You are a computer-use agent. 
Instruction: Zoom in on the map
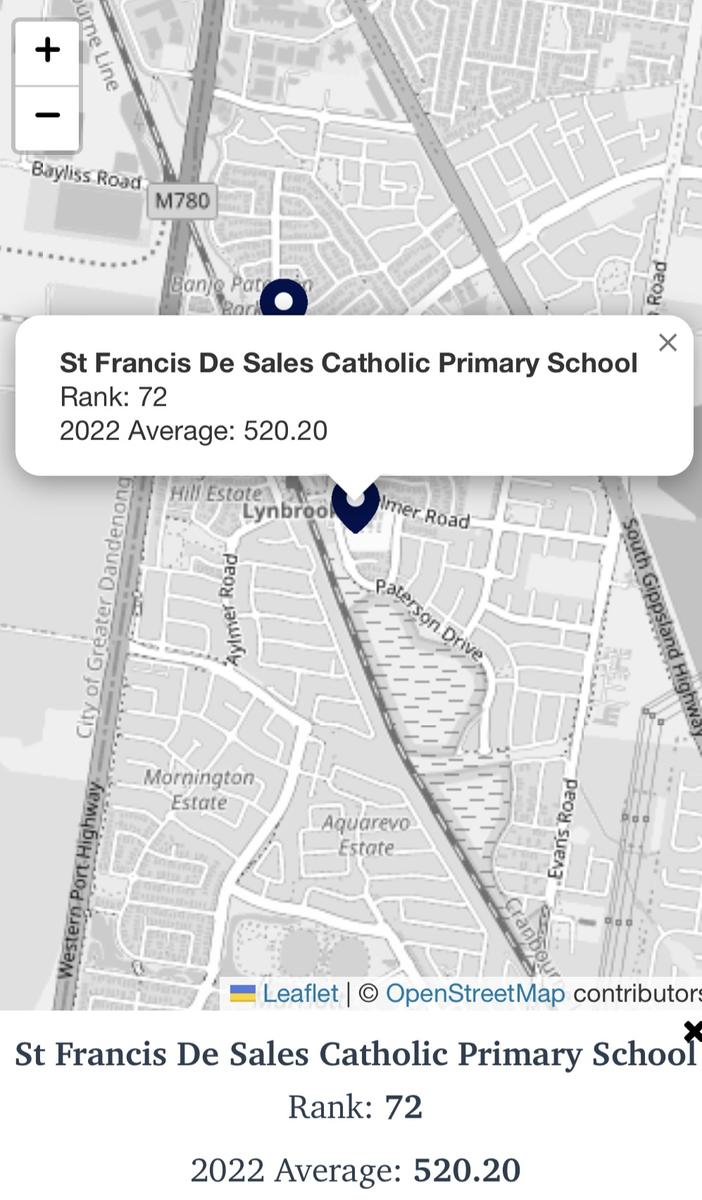point(47,51)
